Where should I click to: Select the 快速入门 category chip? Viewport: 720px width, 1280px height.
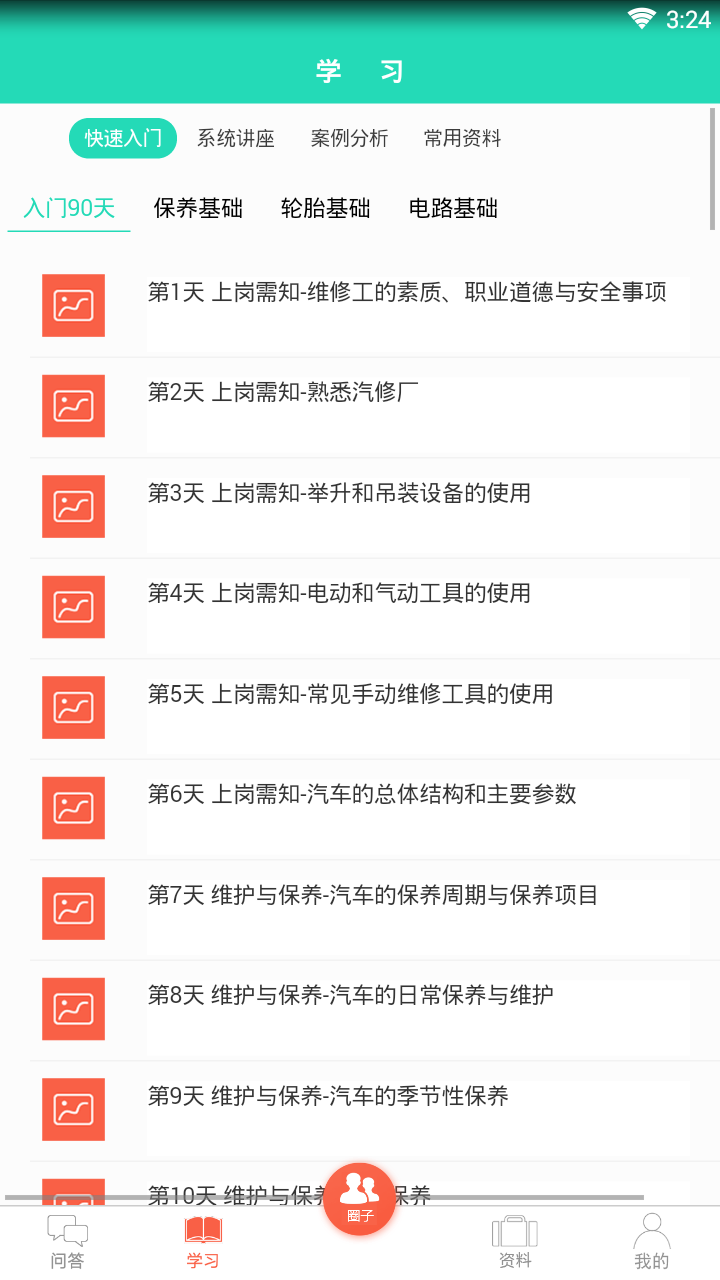123,138
